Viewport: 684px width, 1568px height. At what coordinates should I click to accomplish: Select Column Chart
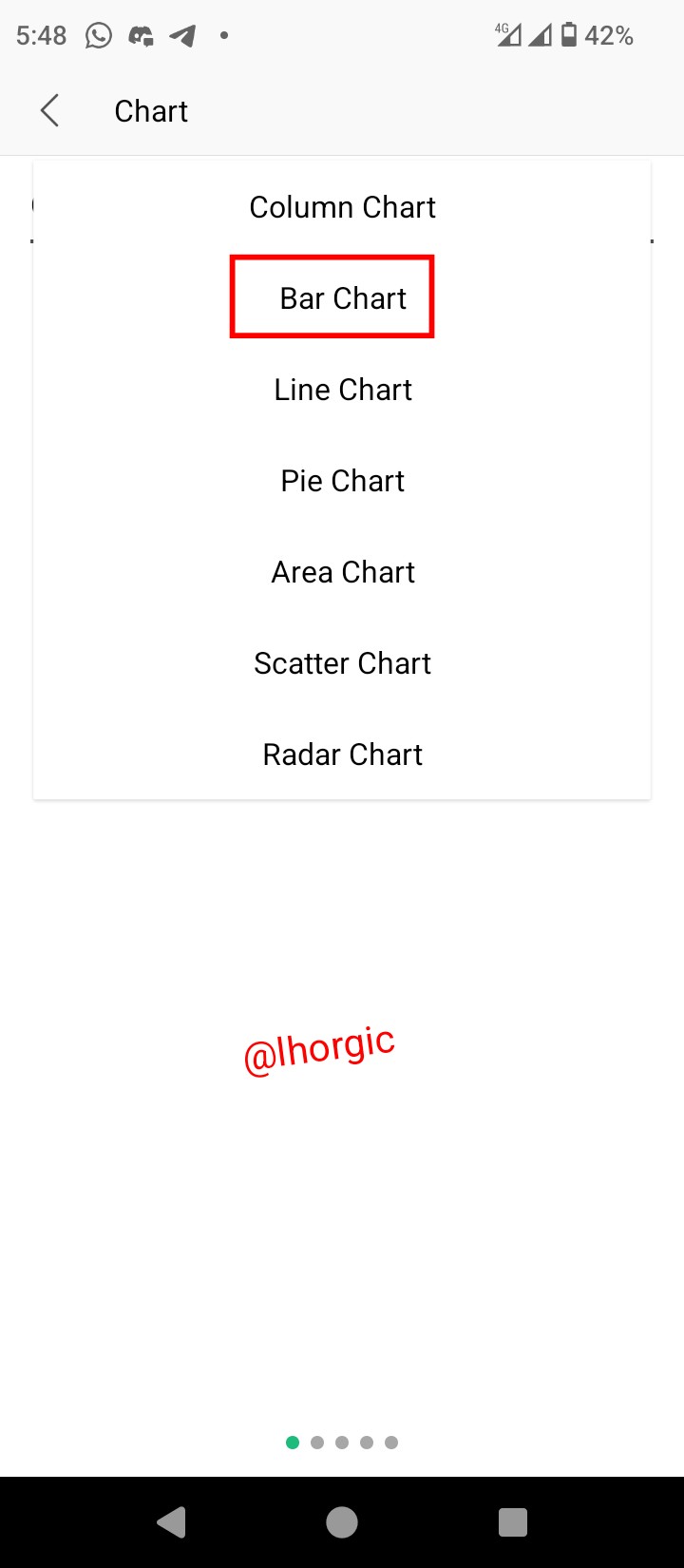click(342, 207)
